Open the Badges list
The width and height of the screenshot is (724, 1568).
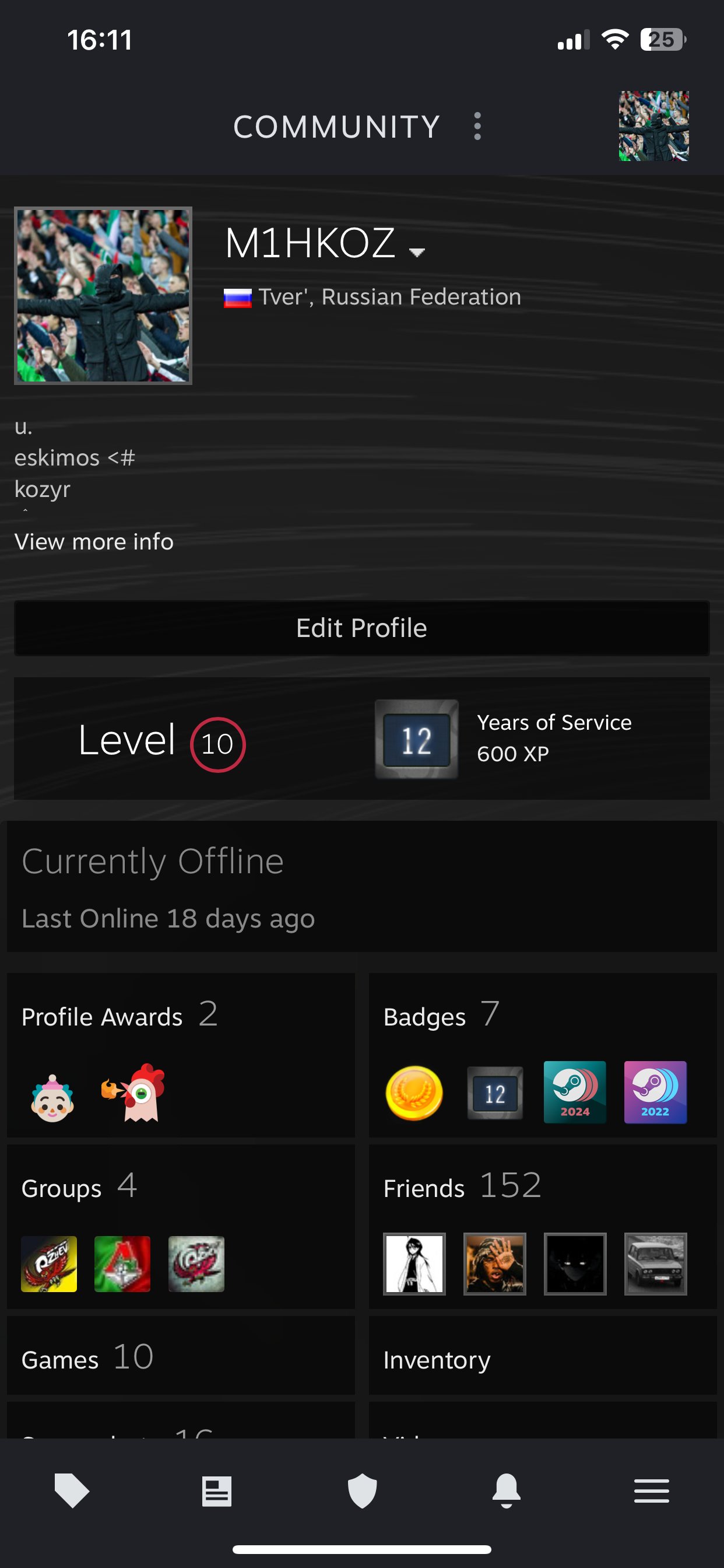pyautogui.click(x=425, y=1017)
